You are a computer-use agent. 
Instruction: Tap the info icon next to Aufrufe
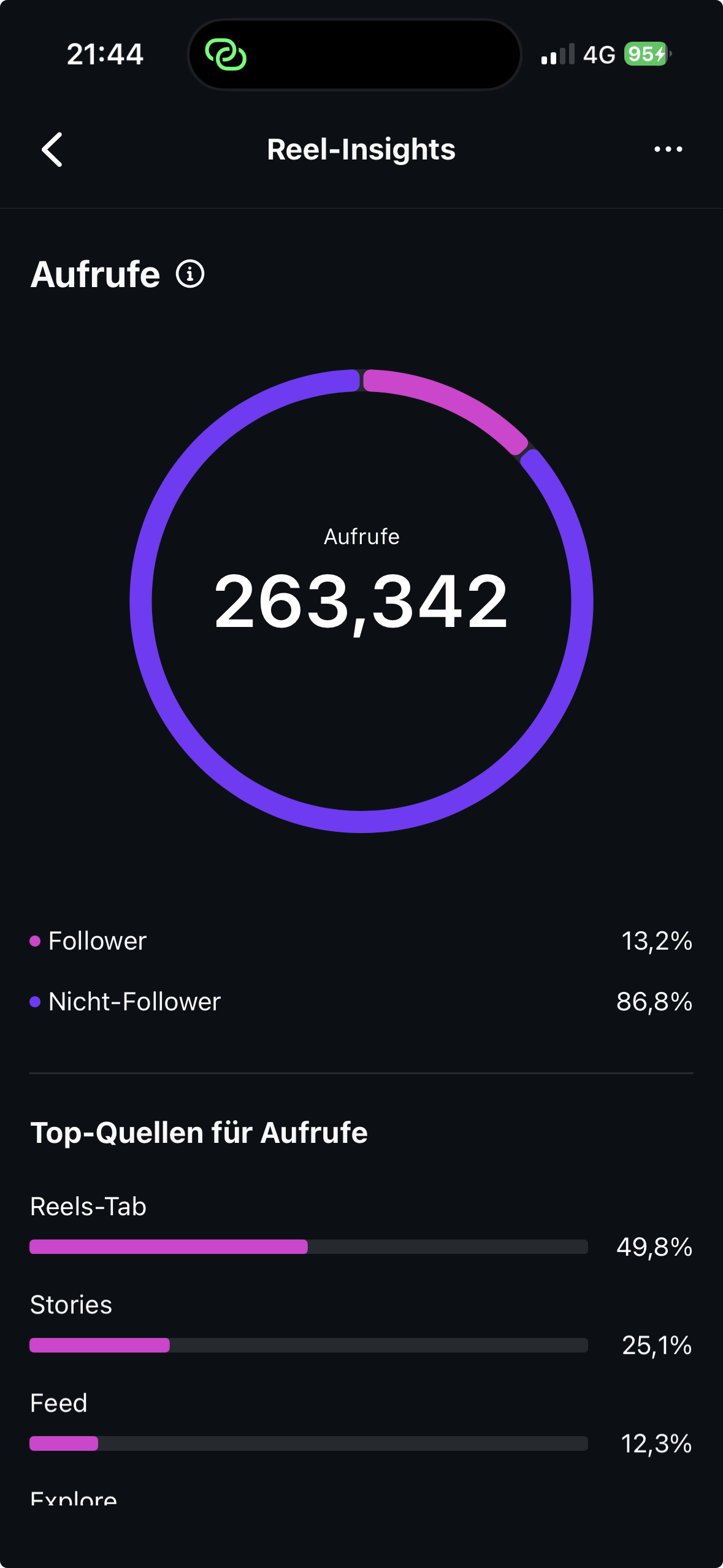[190, 274]
